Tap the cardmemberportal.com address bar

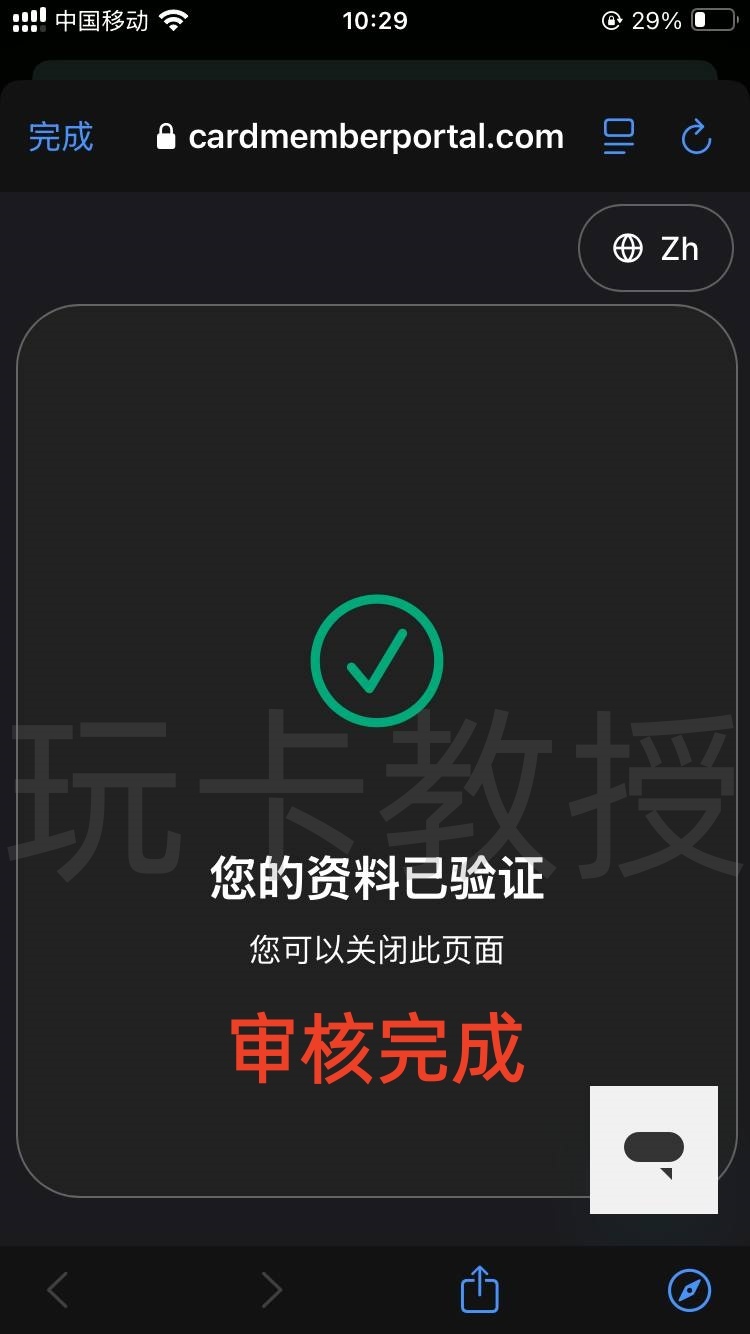point(360,137)
